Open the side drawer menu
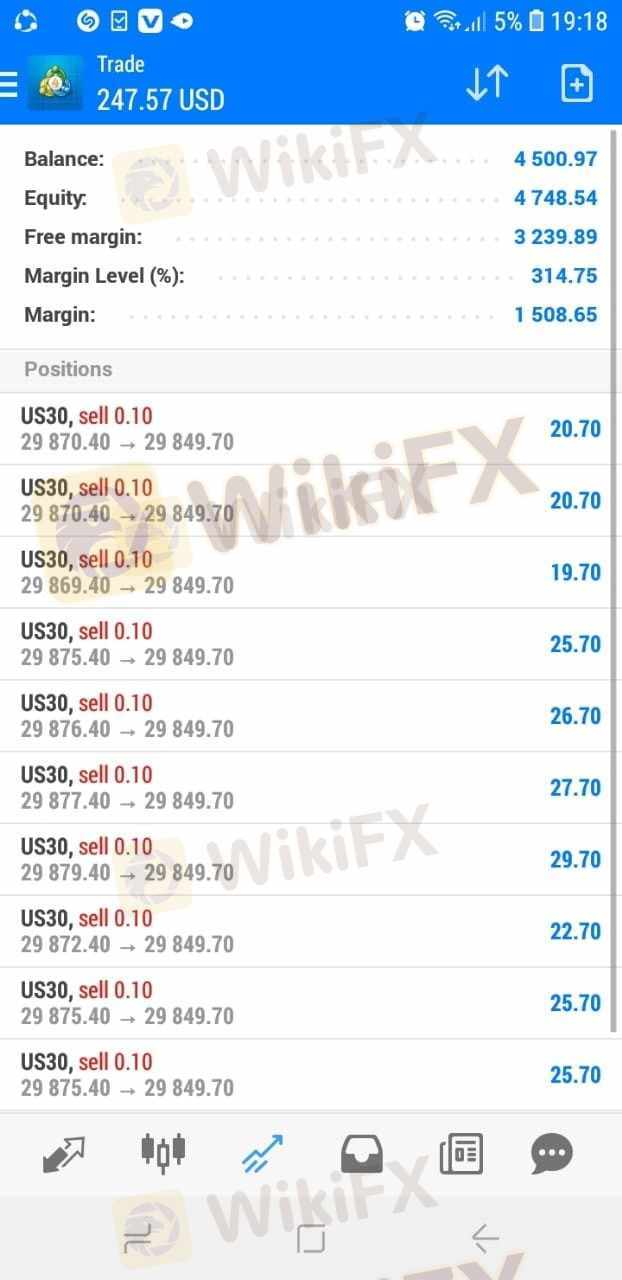The image size is (622, 1280). coord(9,84)
